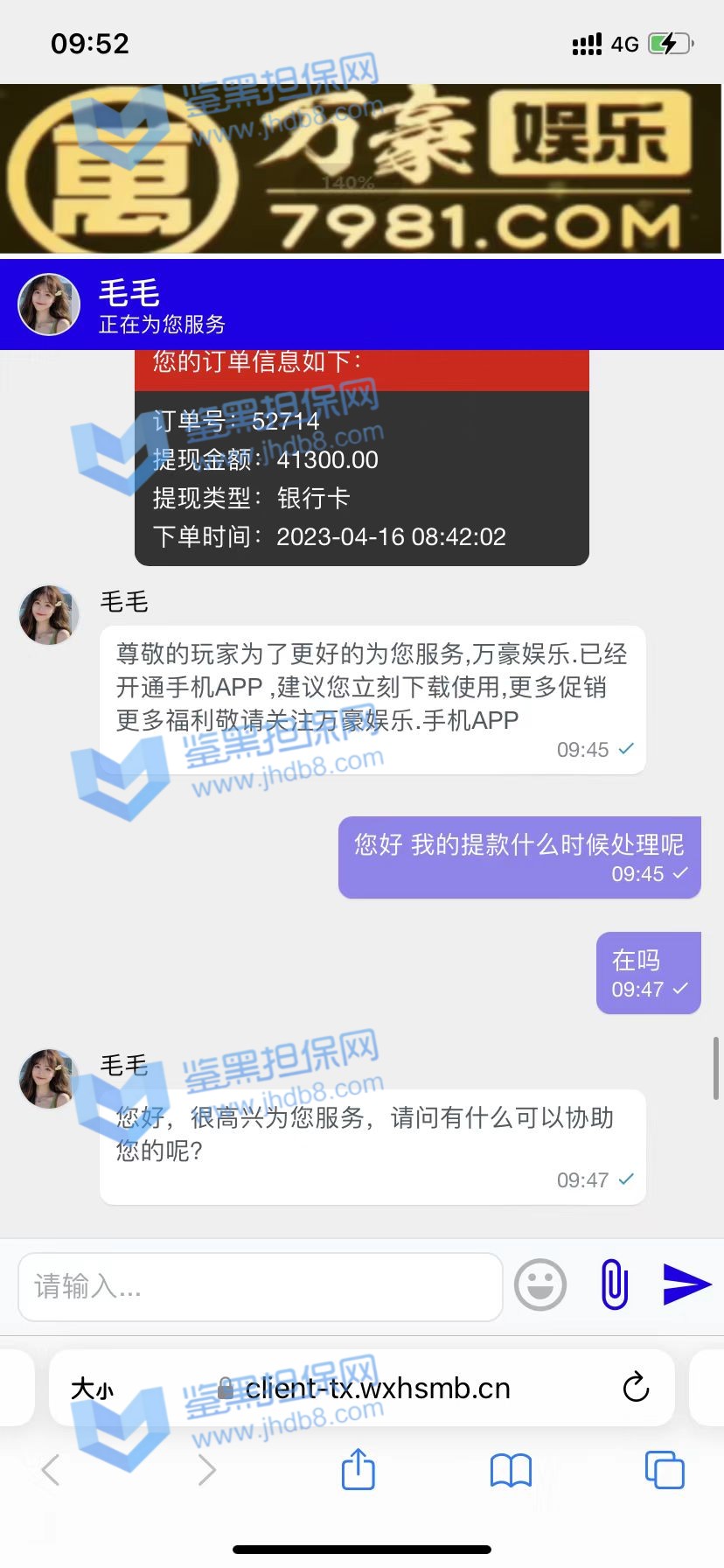Viewport: 724px width, 1568px height.
Task: Show all open browser tabs
Action: point(665,1469)
